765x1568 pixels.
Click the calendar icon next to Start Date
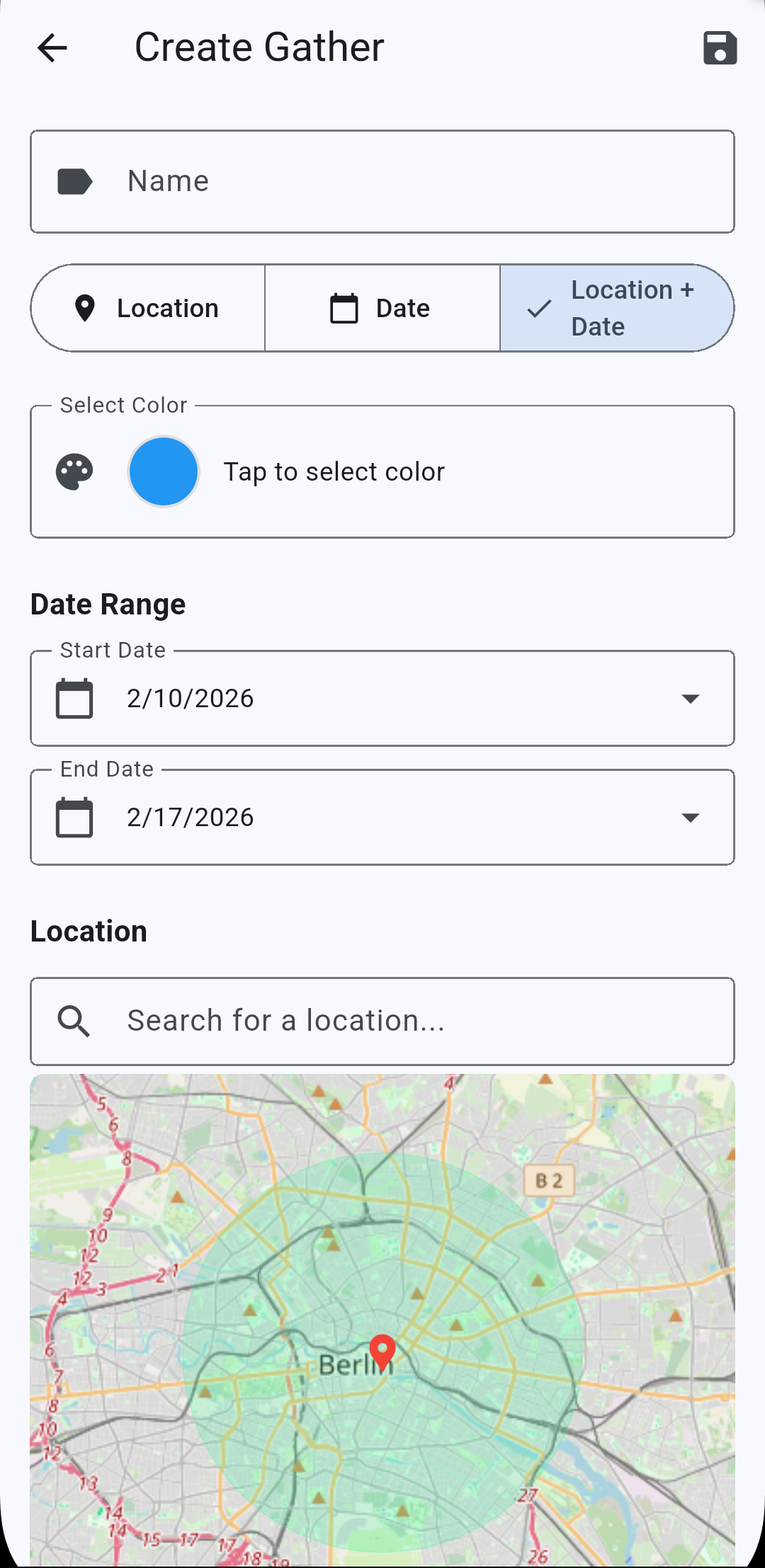(74, 699)
